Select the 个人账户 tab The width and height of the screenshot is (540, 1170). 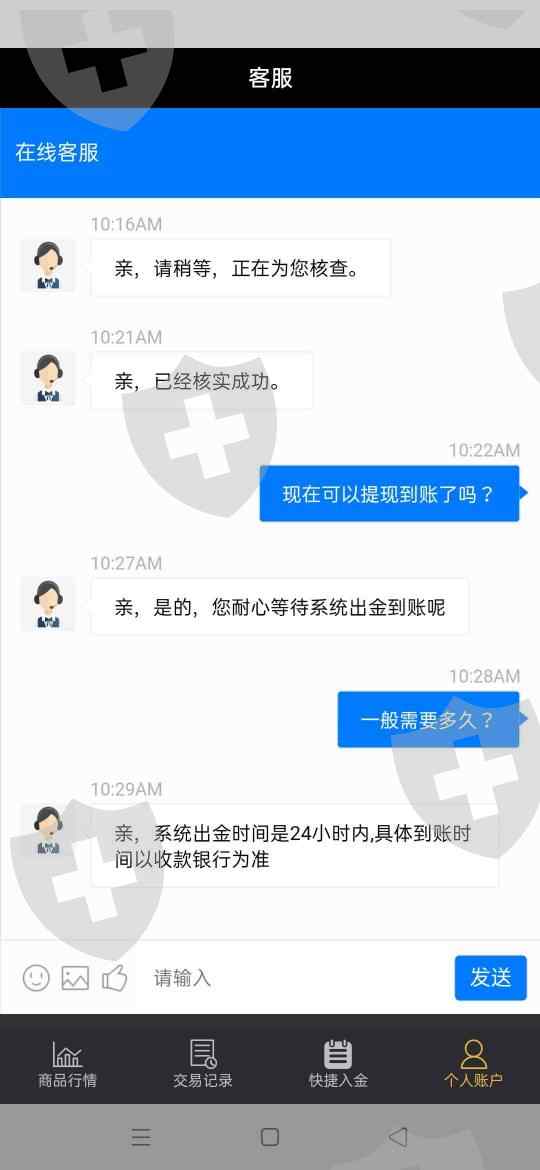[473, 1063]
